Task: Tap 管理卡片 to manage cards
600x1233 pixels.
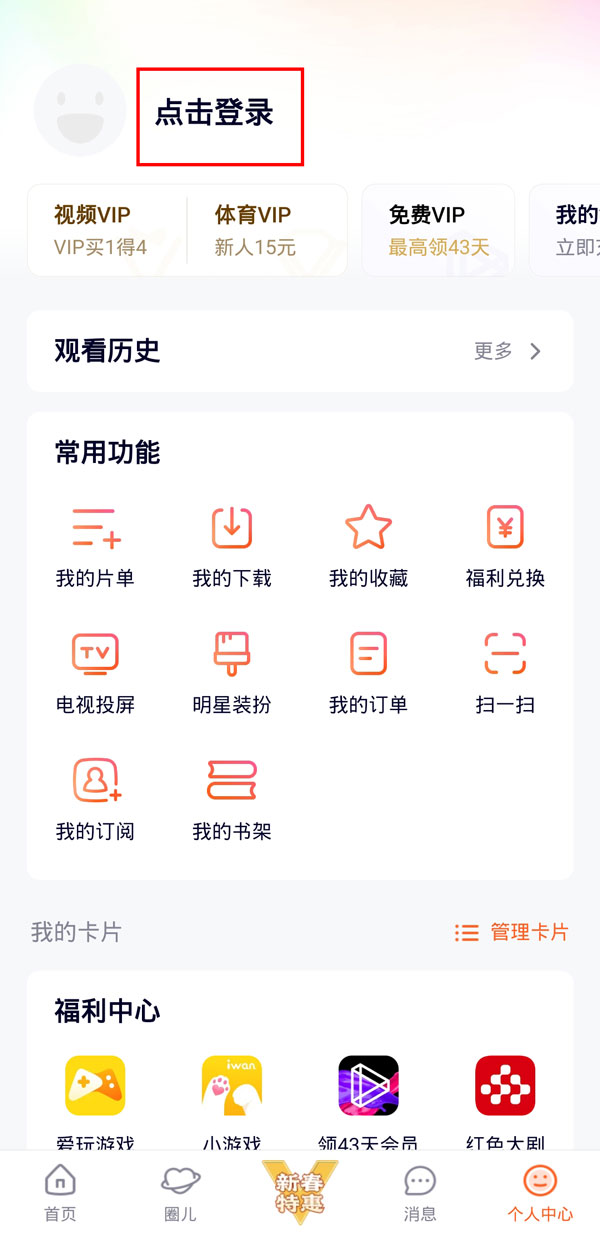Action: point(511,932)
